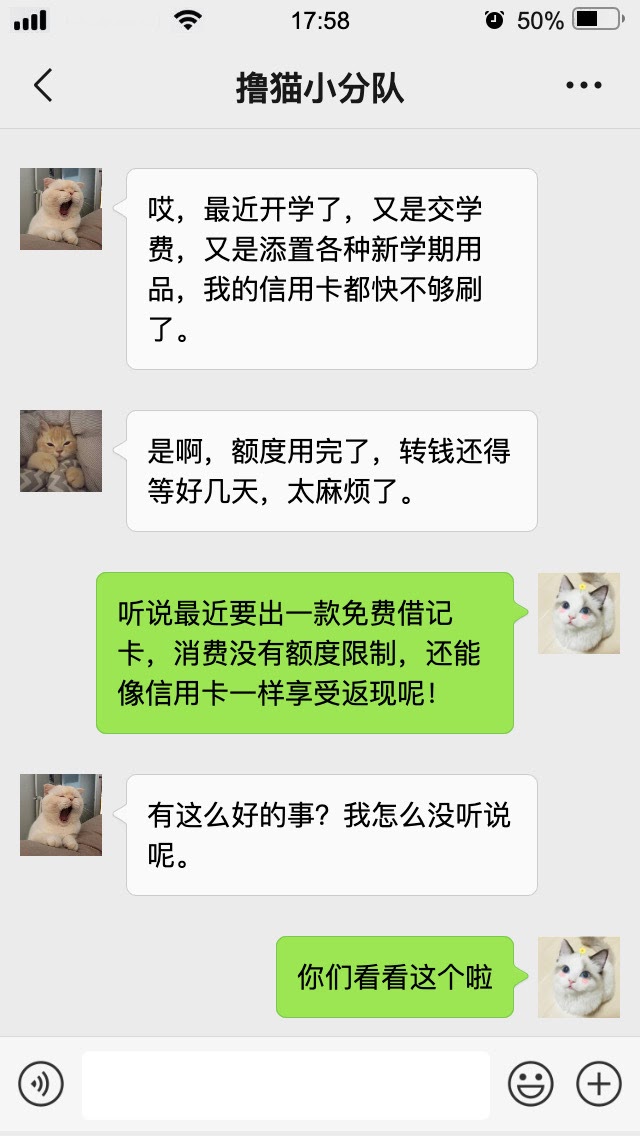Open the plus attachments menu

coord(599,1084)
